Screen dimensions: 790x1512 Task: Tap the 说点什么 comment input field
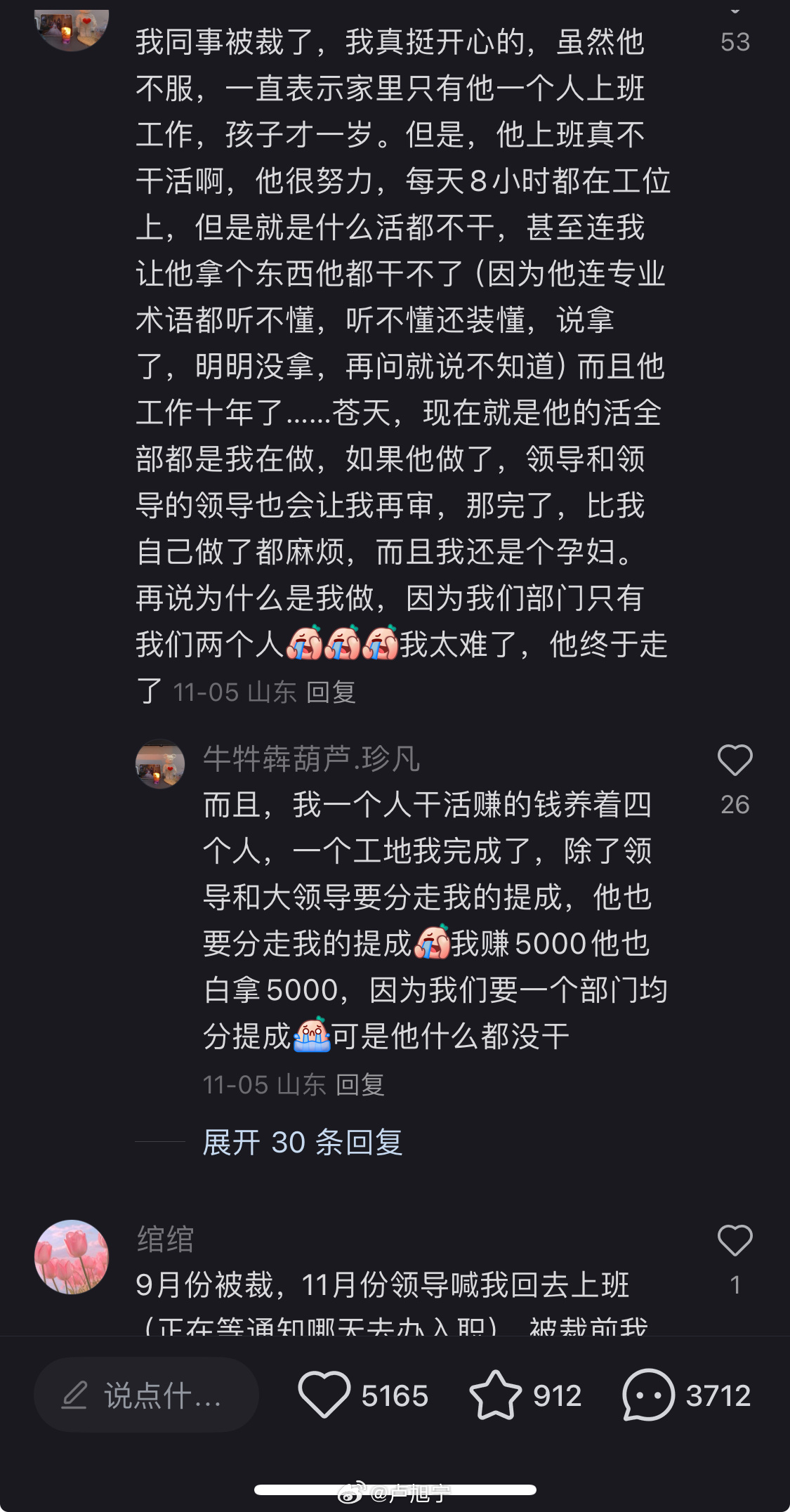click(x=146, y=1395)
